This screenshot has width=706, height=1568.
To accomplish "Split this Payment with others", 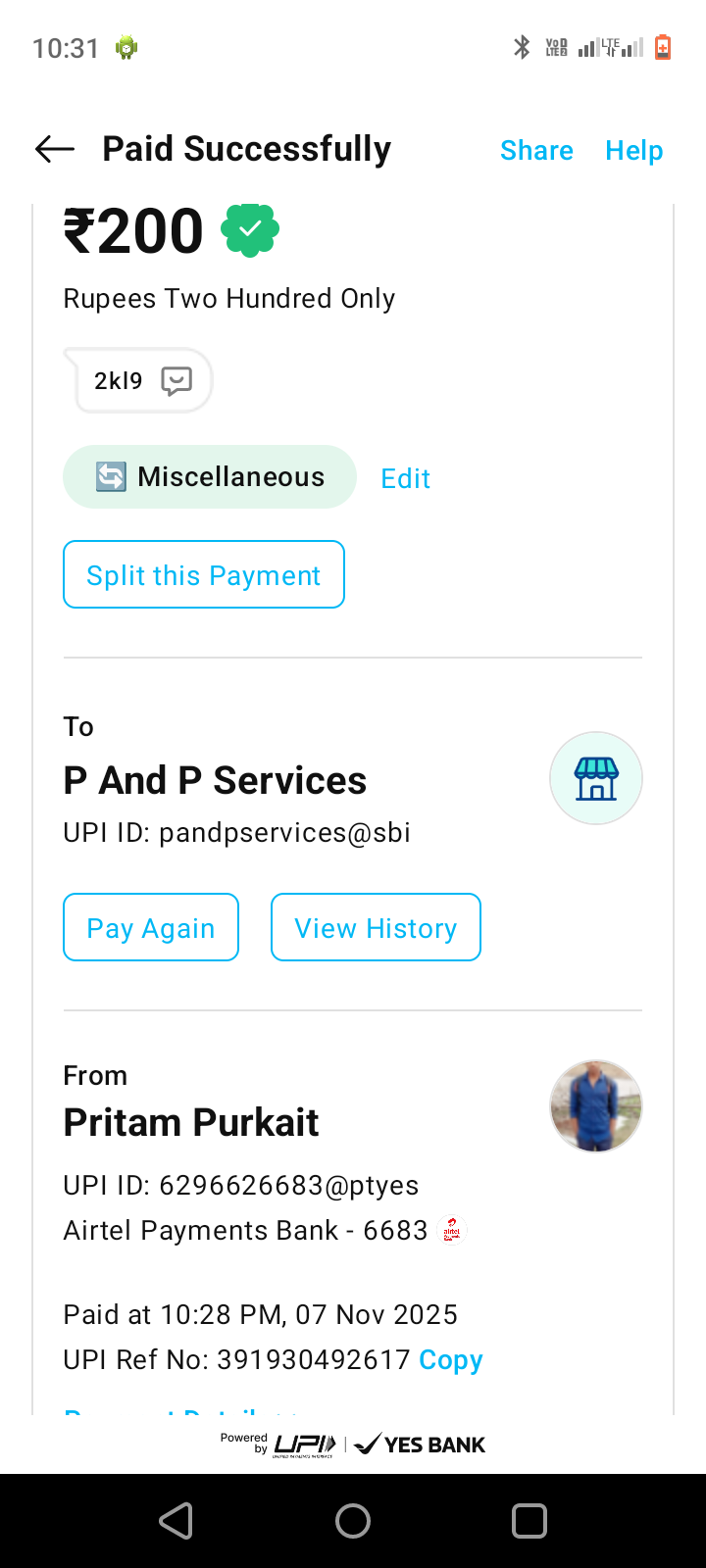I will pyautogui.click(x=204, y=574).
